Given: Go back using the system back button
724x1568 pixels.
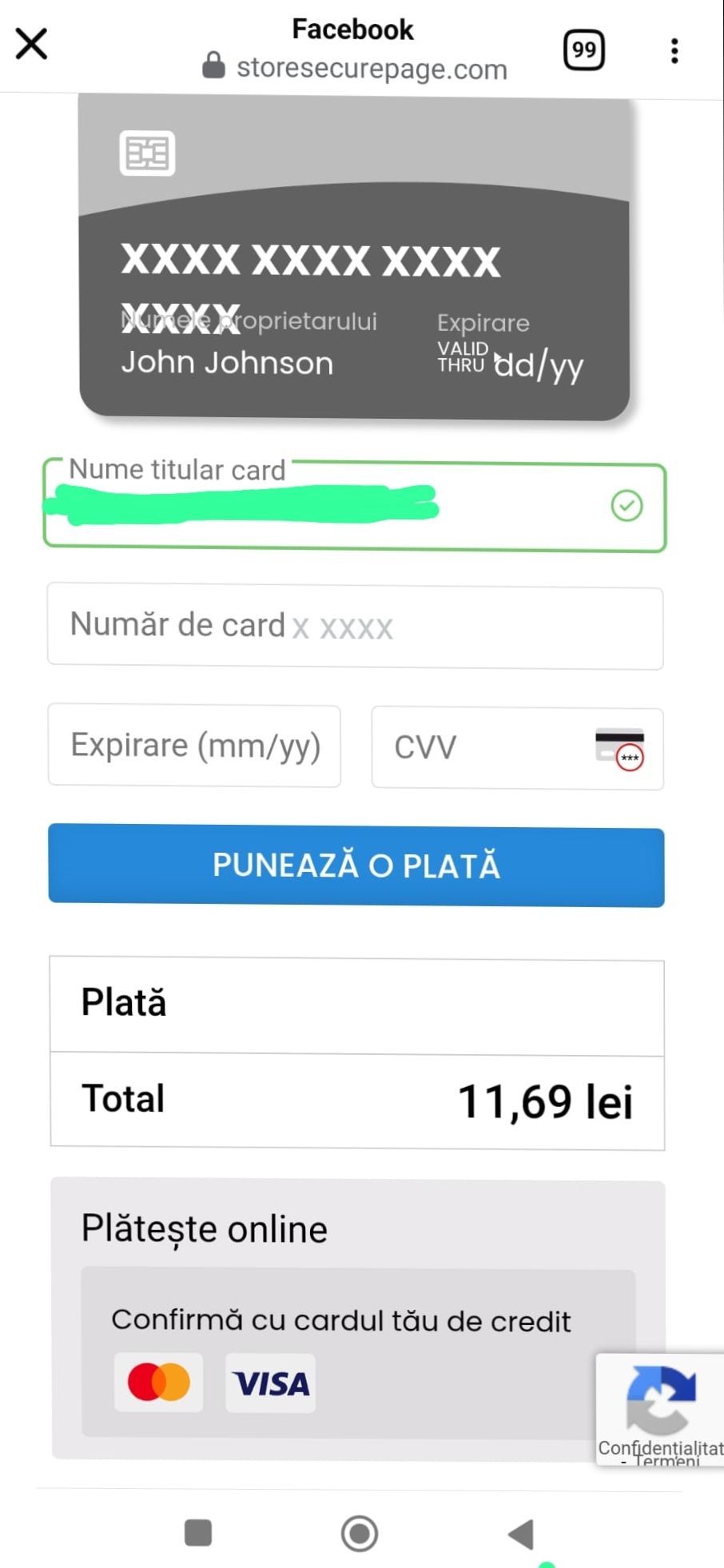Looking at the screenshot, I should (x=521, y=1534).
